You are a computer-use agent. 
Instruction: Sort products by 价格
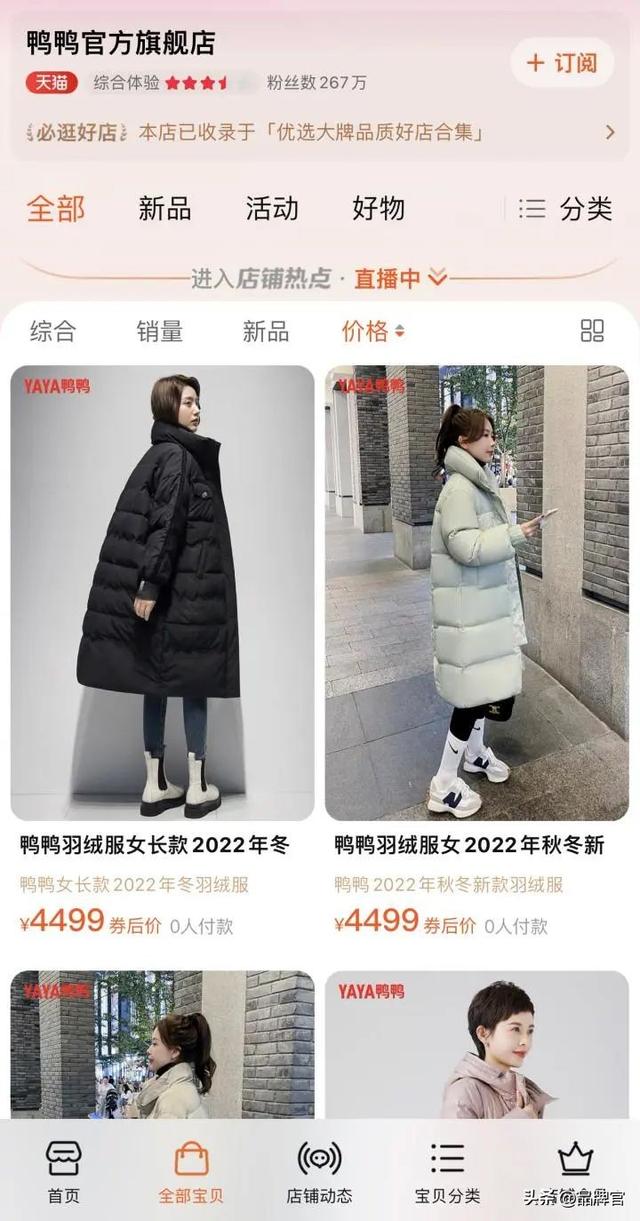[x=372, y=331]
